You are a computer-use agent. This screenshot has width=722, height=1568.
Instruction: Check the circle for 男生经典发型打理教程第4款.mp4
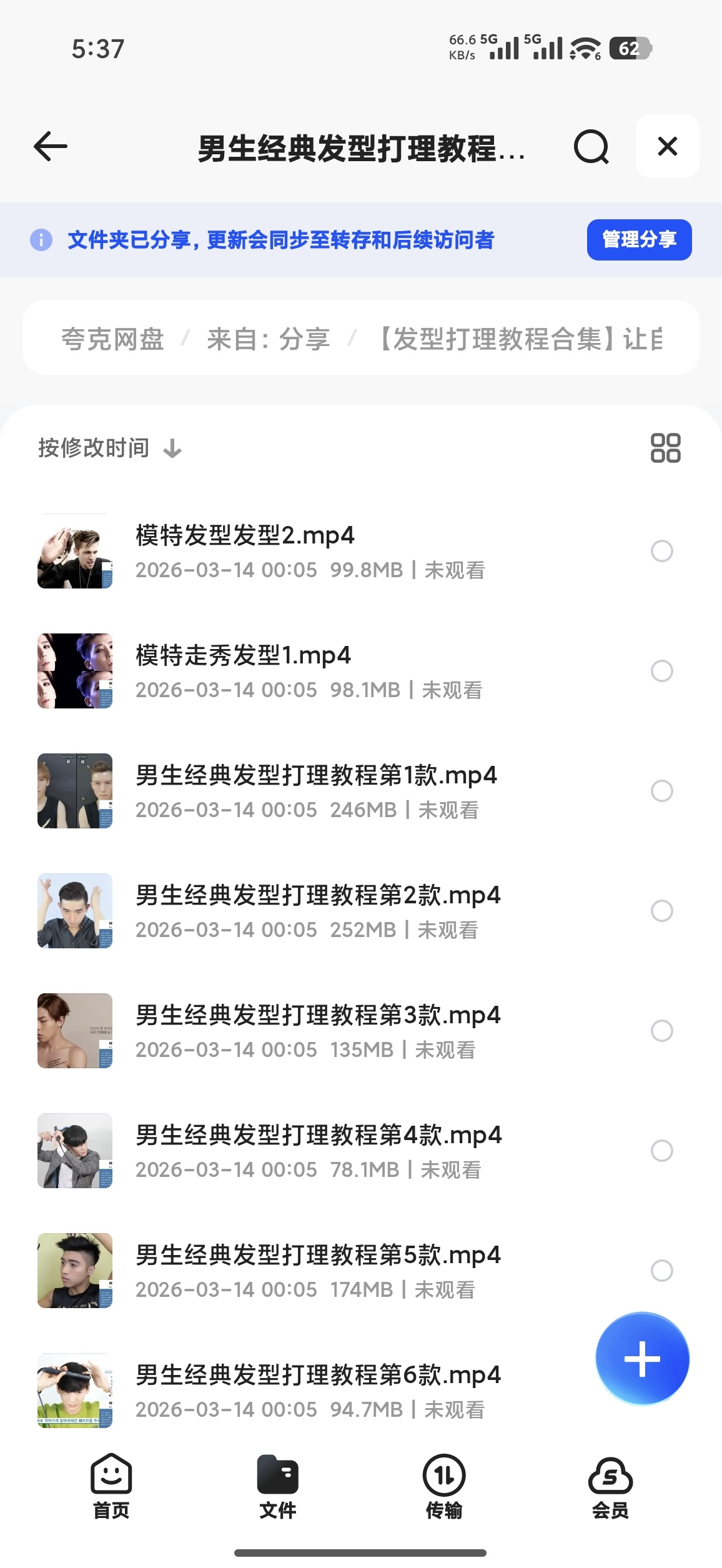click(x=661, y=1151)
